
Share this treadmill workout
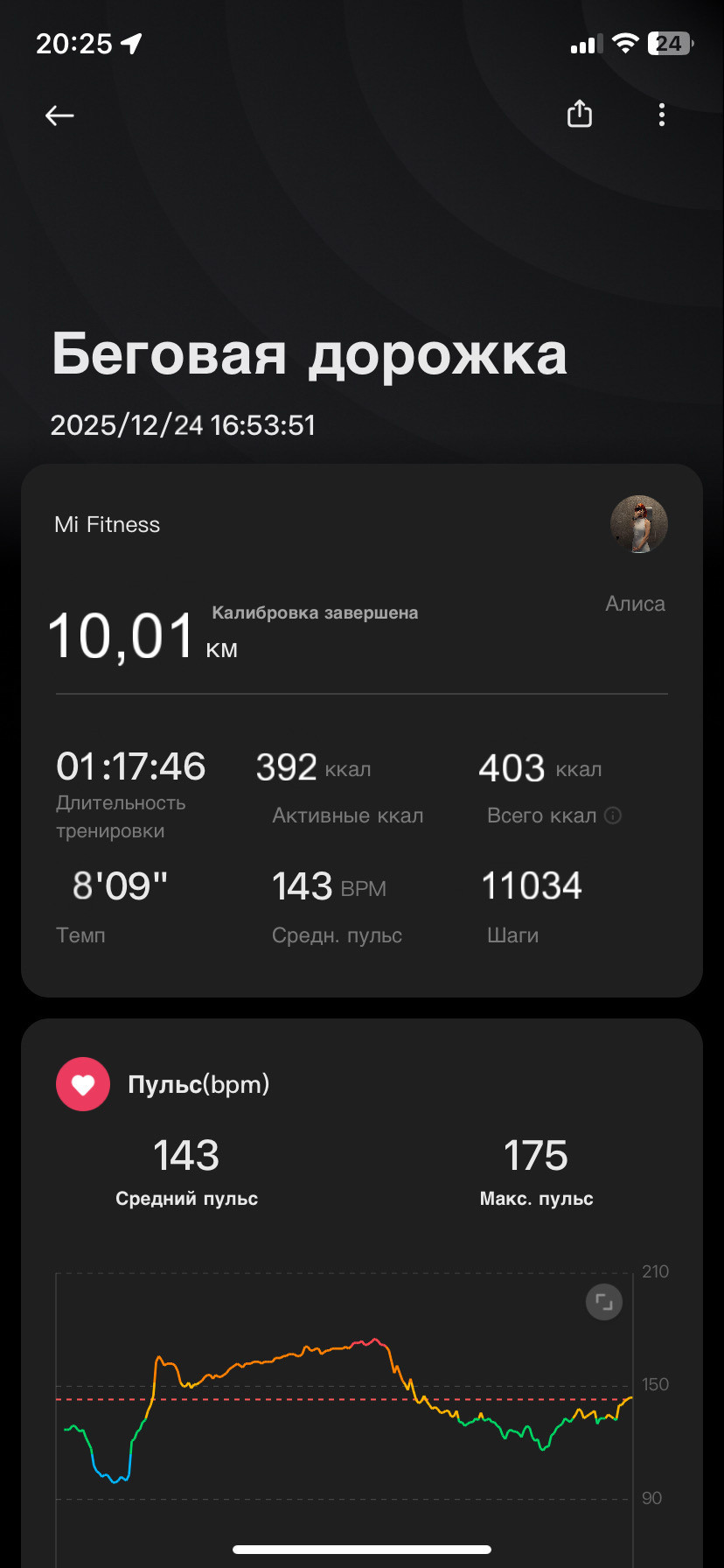580,114
